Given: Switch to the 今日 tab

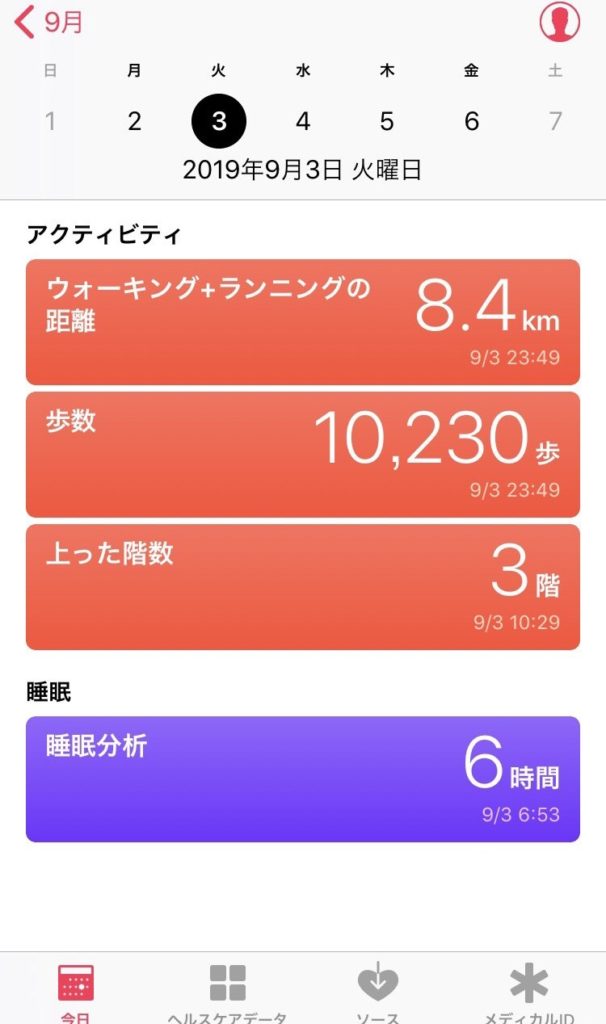Looking at the screenshot, I should 76,991.
